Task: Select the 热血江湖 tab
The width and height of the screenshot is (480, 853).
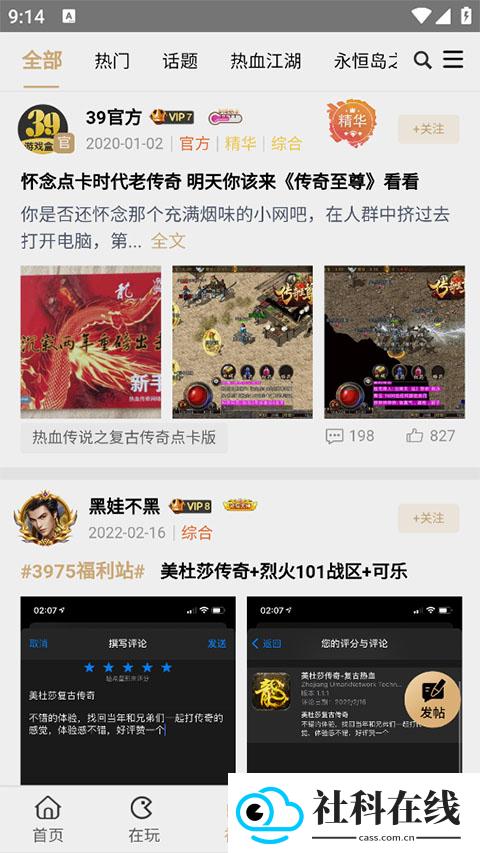Action: coord(266,61)
